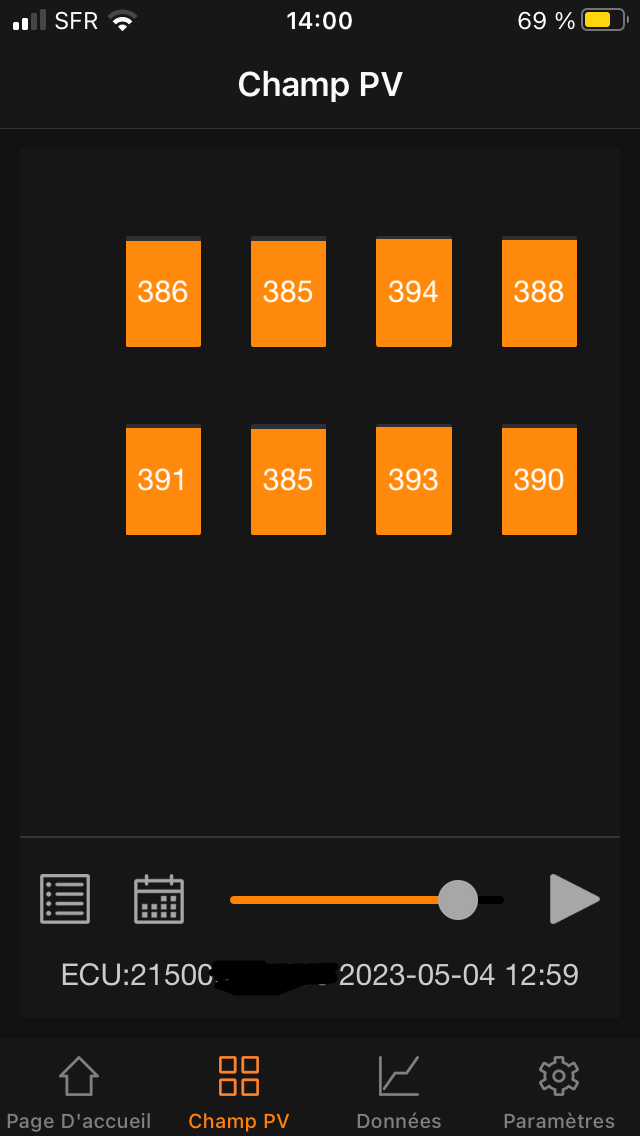Viewport: 640px width, 1136px height.
Task: Select the panel showing 393
Action: click(x=413, y=480)
